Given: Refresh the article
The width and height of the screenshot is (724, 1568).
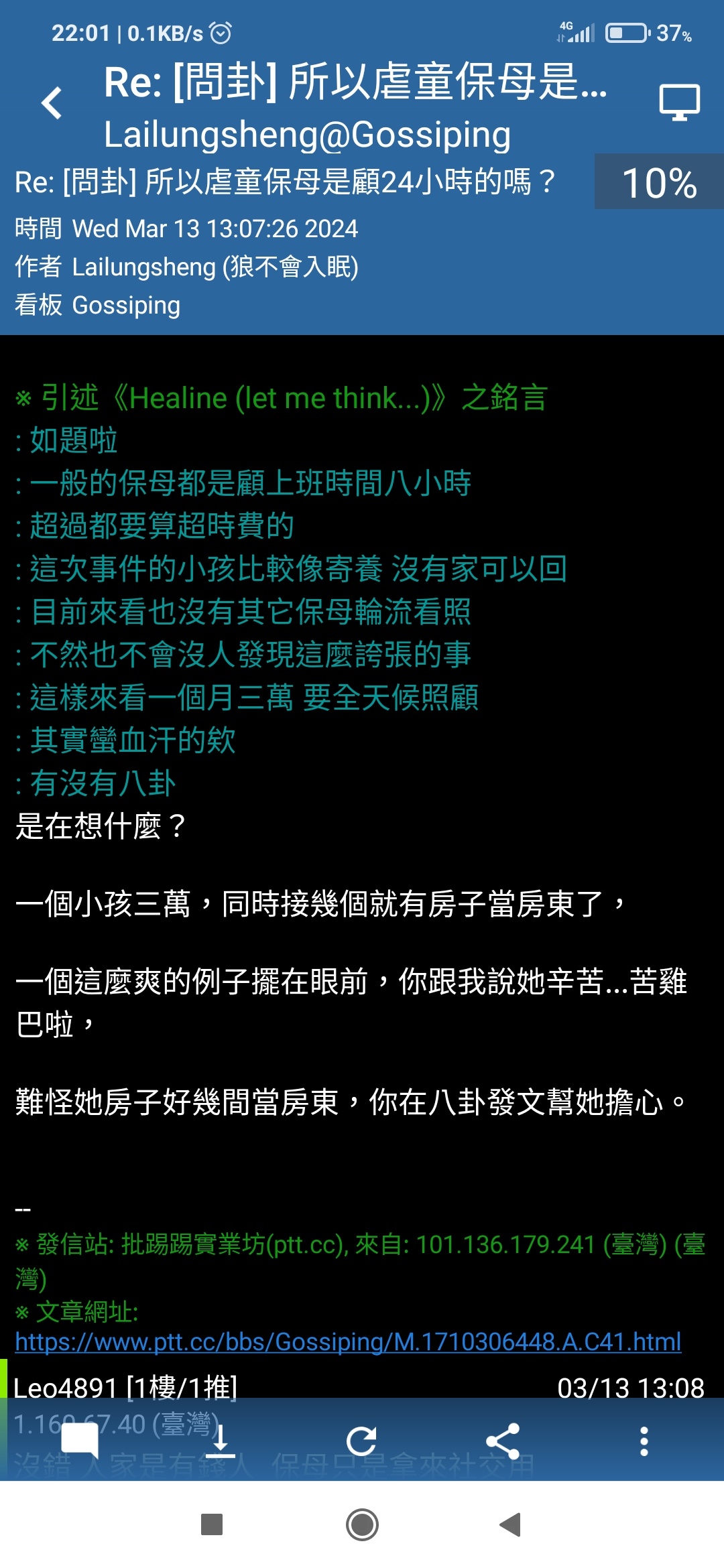Looking at the screenshot, I should [x=361, y=1441].
